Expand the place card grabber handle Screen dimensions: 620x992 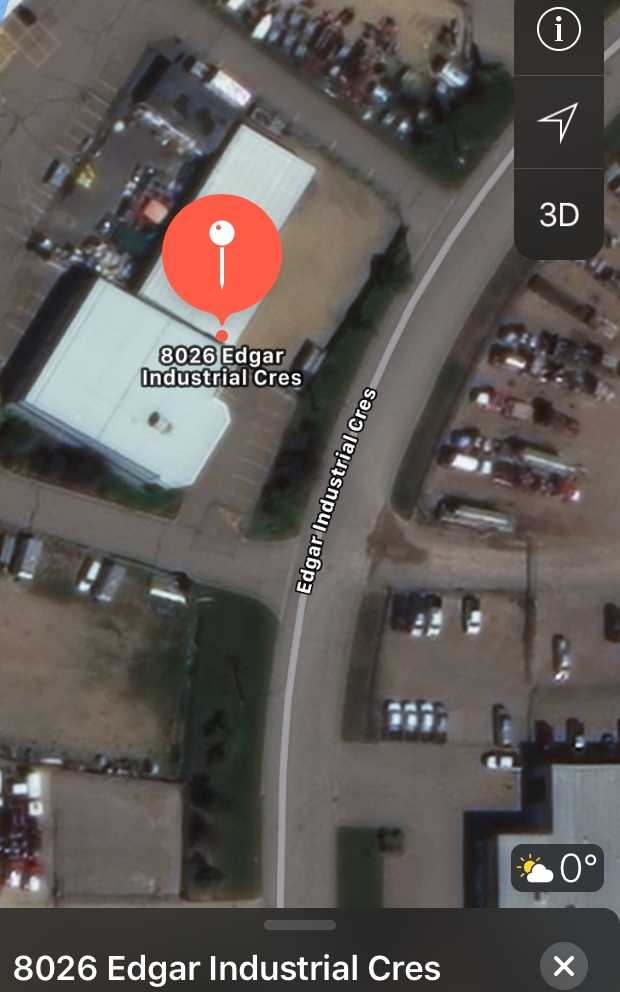click(x=300, y=925)
